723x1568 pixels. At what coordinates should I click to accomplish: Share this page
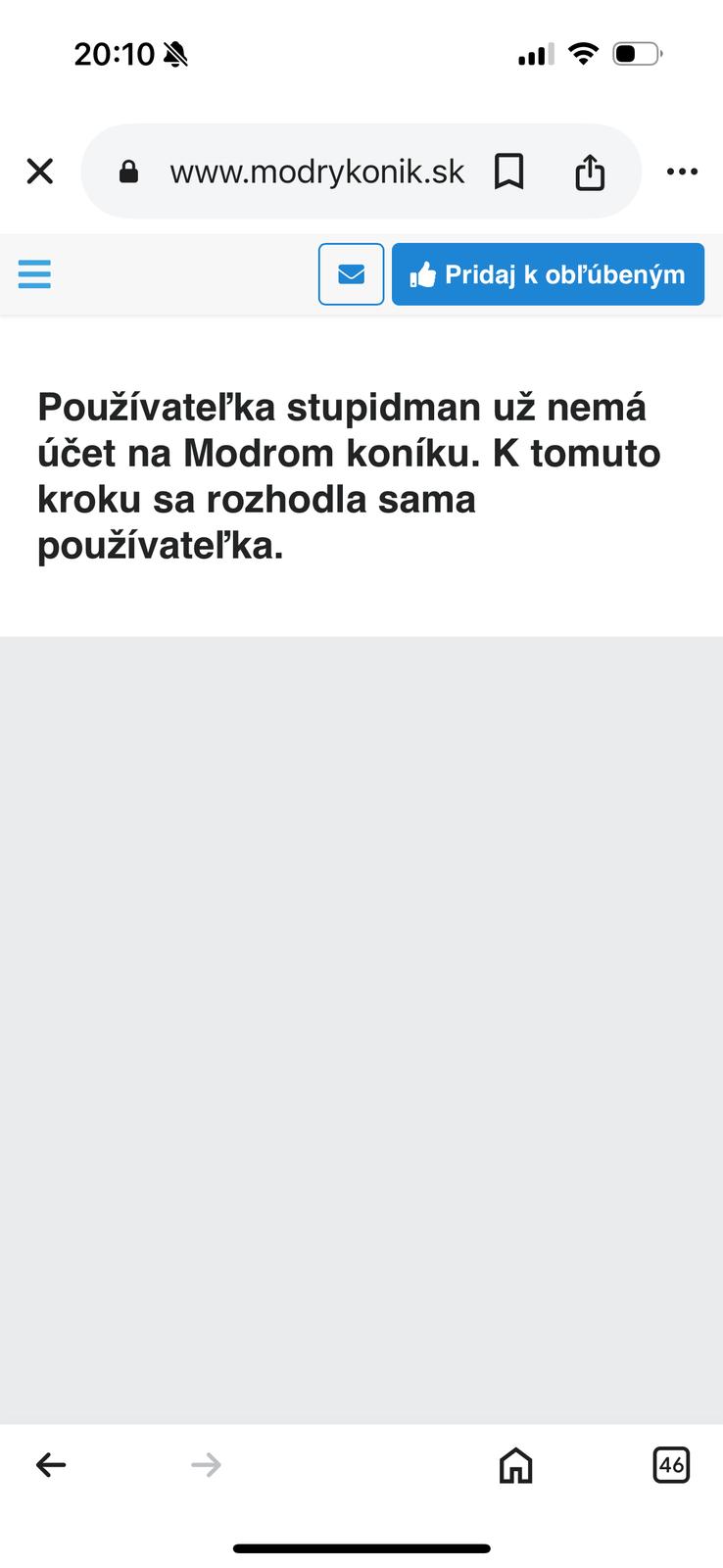point(590,172)
